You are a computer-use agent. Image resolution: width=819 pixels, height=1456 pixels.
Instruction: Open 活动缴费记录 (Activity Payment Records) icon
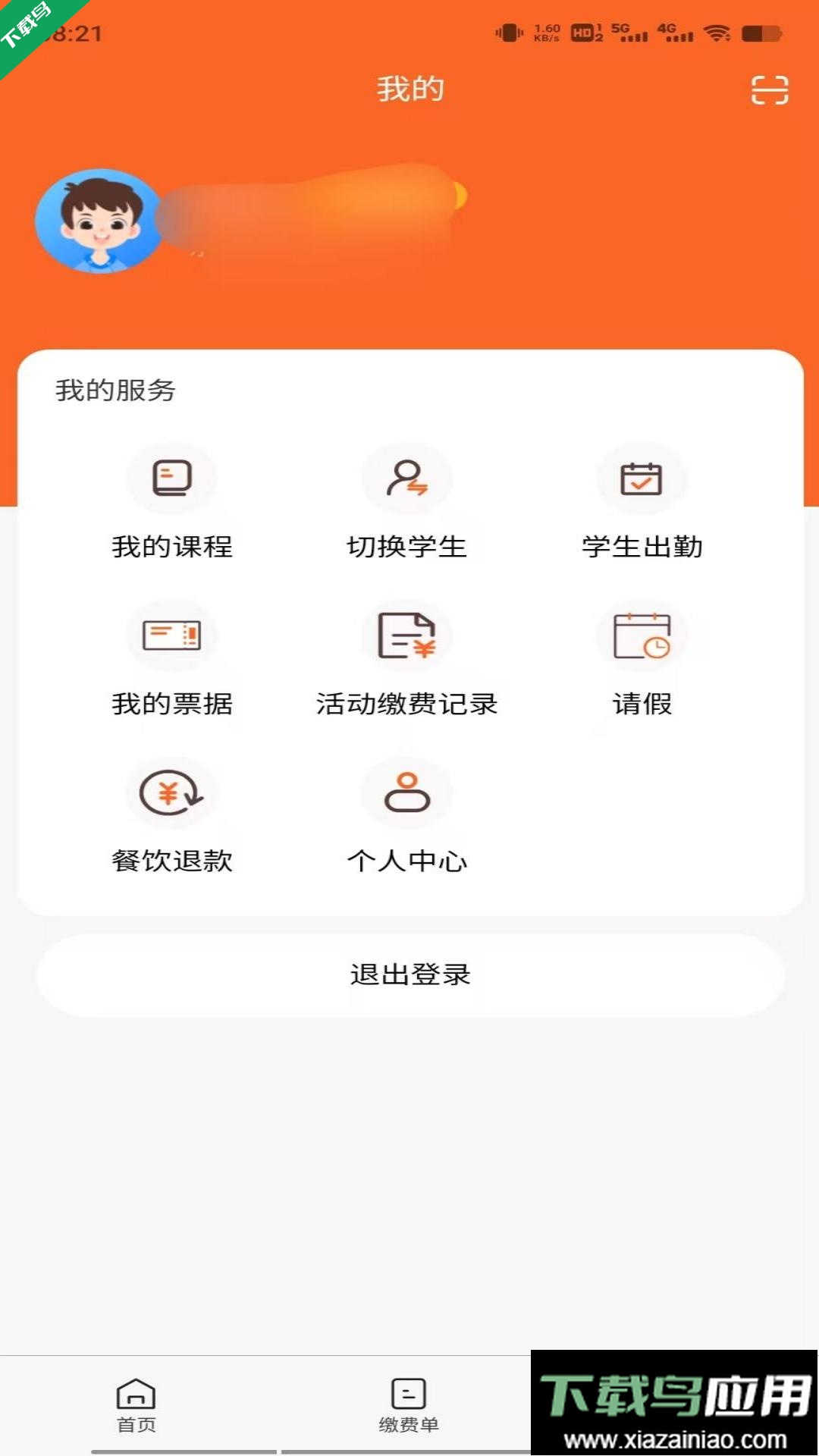coord(407,637)
